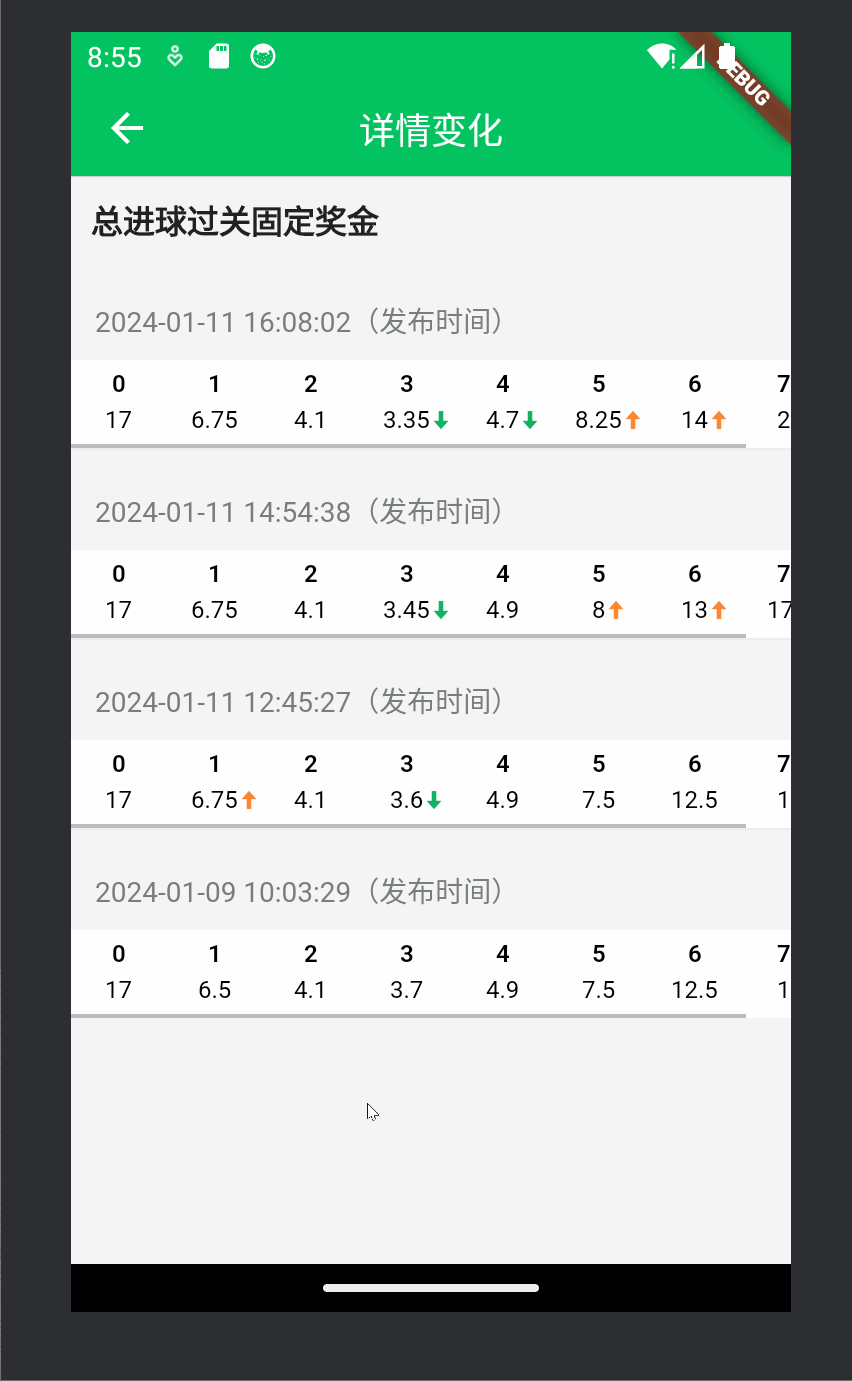Tap the green down arrow beside 4.7

pos(531,420)
